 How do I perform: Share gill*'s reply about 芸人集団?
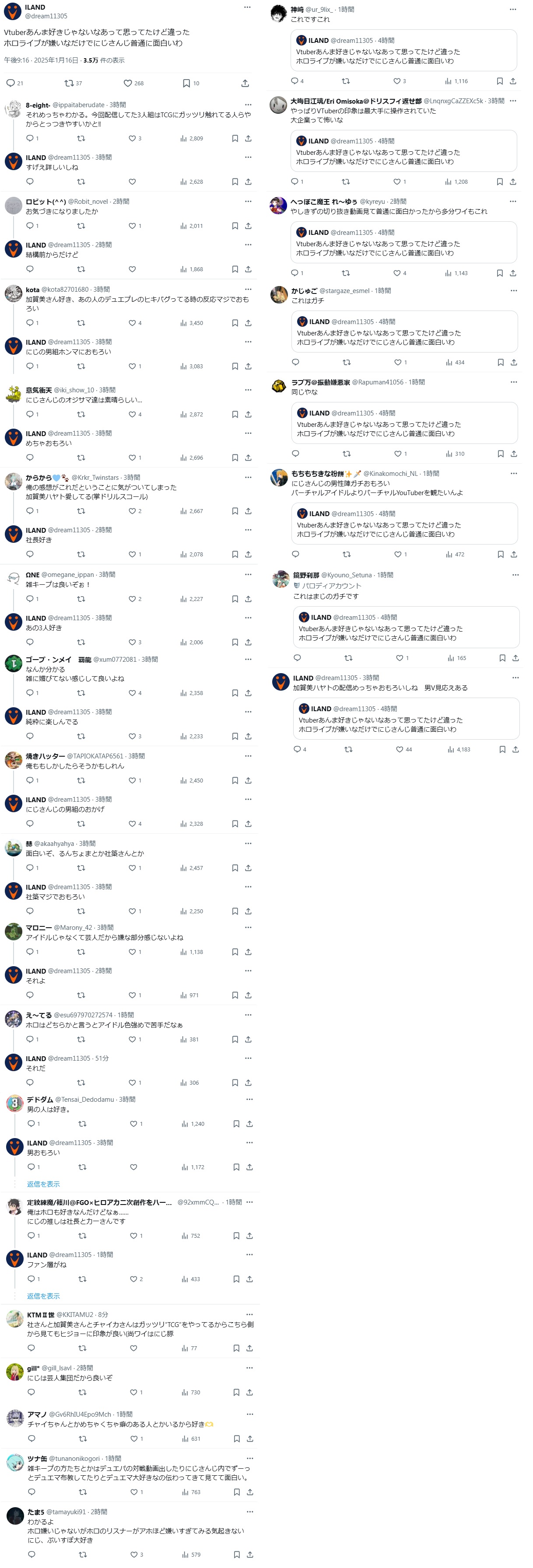(x=250, y=1393)
